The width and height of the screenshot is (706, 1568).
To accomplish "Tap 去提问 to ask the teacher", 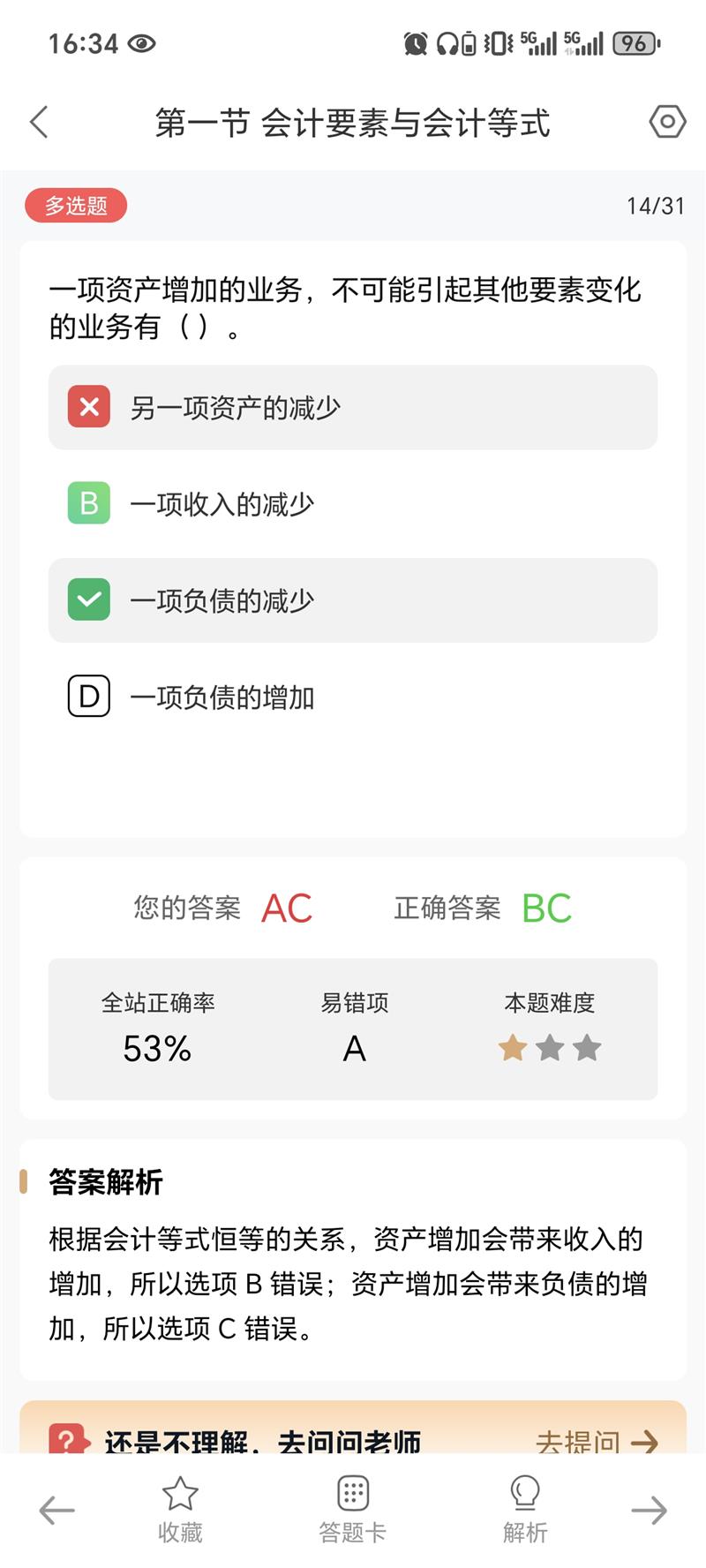I will 597,1441.
